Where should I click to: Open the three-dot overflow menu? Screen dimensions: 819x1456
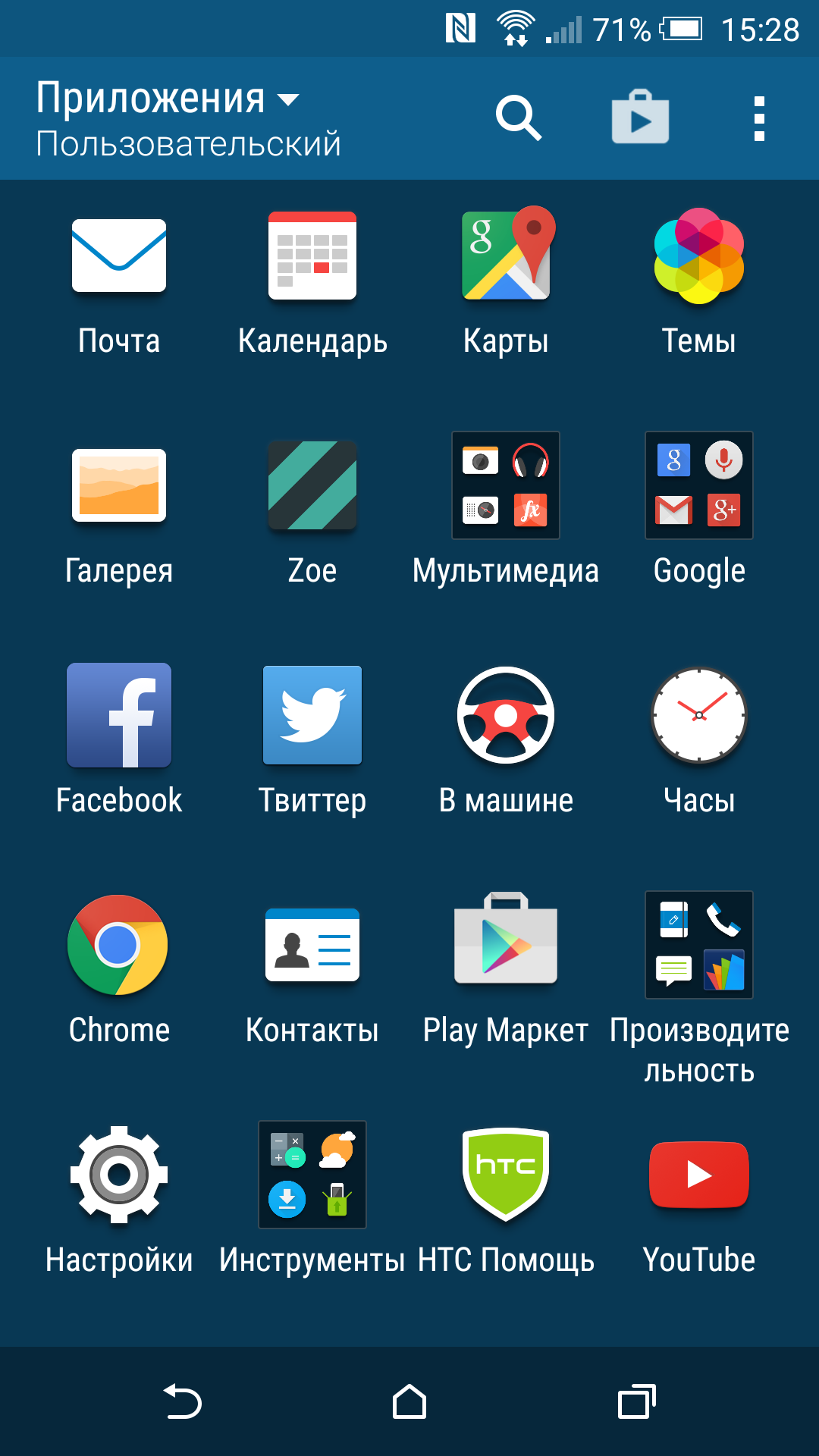(x=759, y=118)
